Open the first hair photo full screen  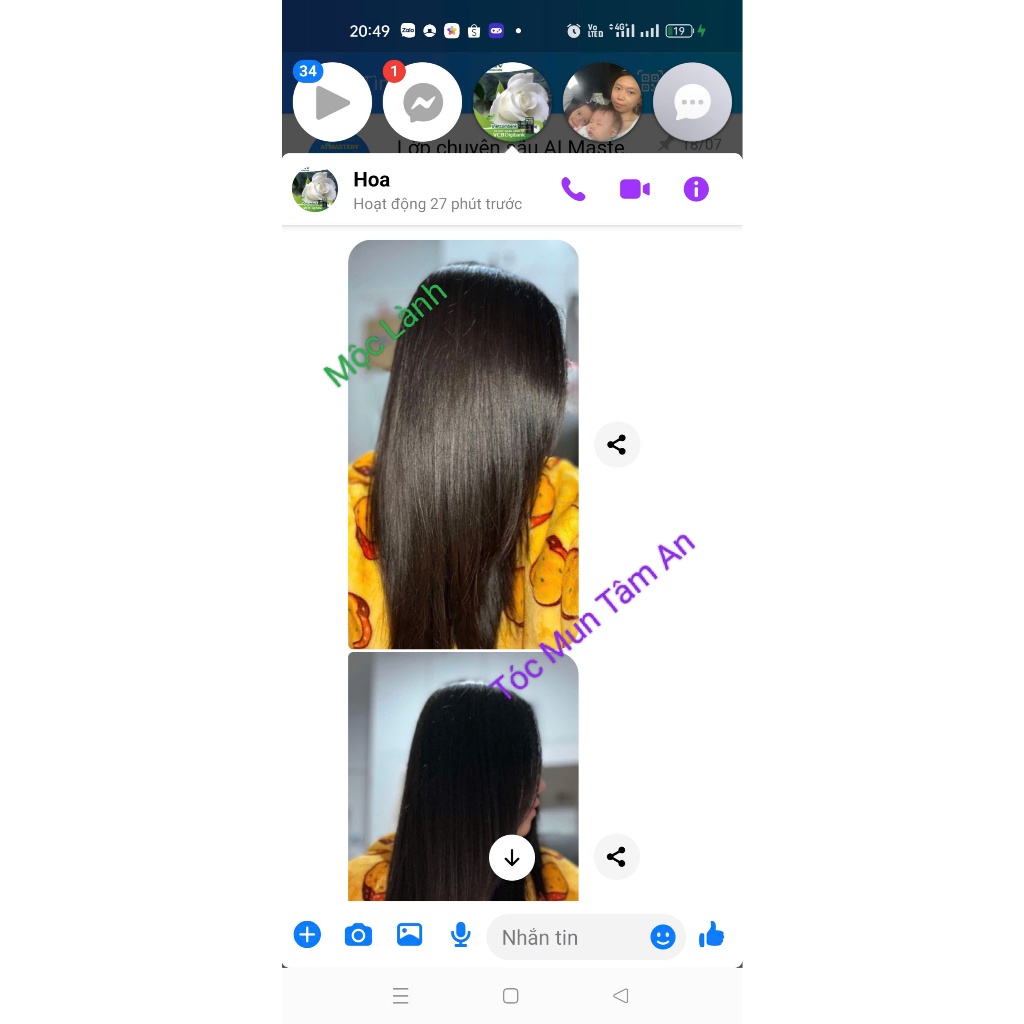463,445
